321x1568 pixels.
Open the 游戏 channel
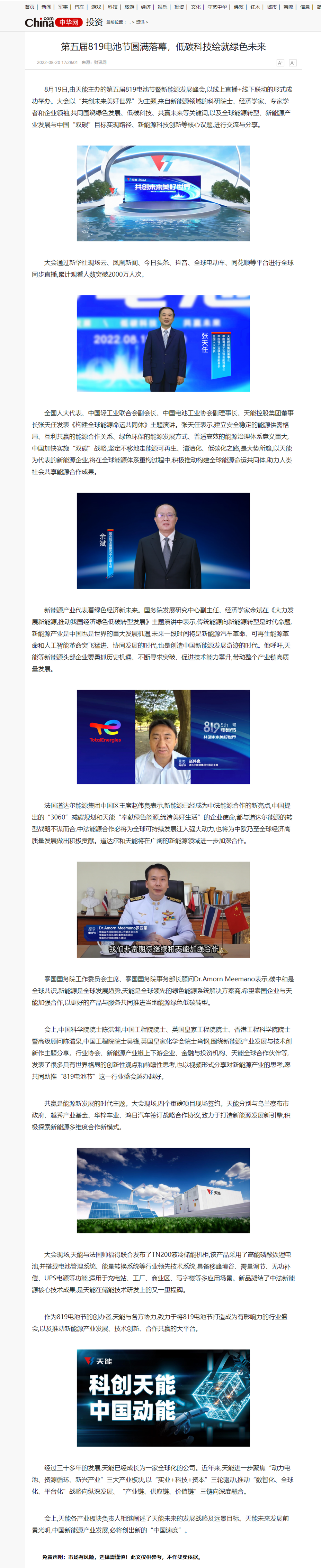point(96,7)
